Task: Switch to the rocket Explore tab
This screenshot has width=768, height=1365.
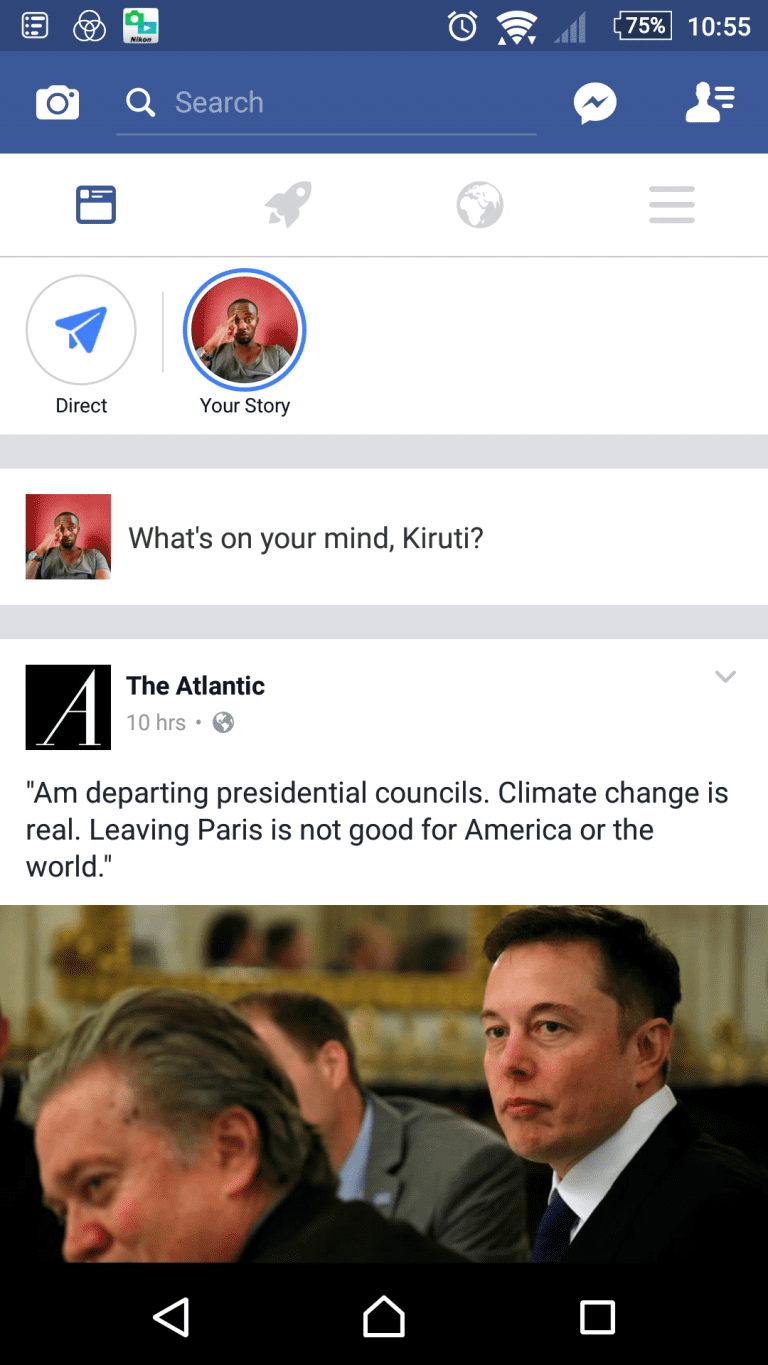Action: [x=288, y=205]
